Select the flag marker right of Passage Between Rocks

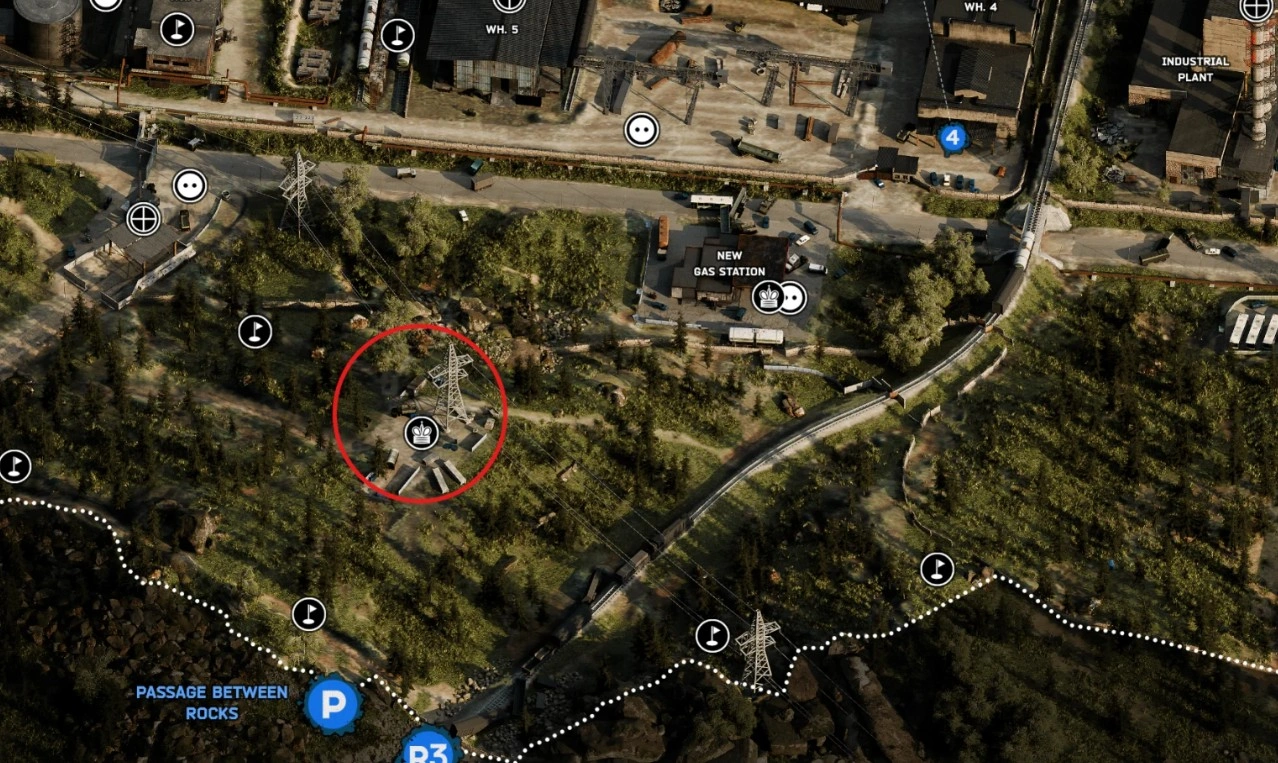(309, 614)
